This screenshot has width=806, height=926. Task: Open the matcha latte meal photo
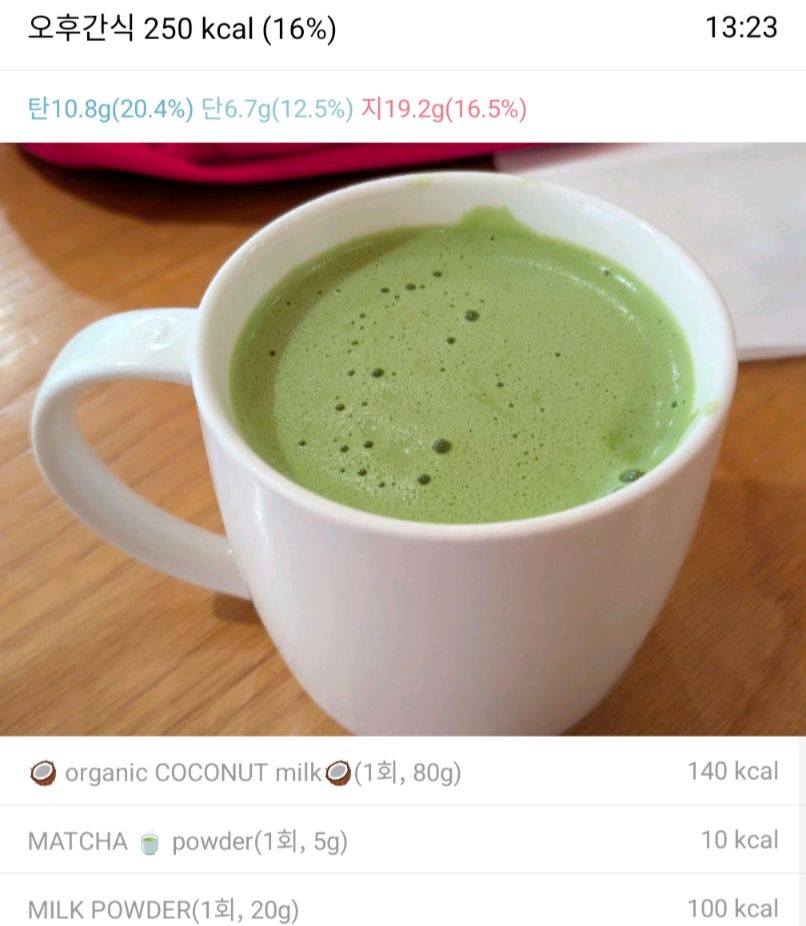pyautogui.click(x=403, y=440)
